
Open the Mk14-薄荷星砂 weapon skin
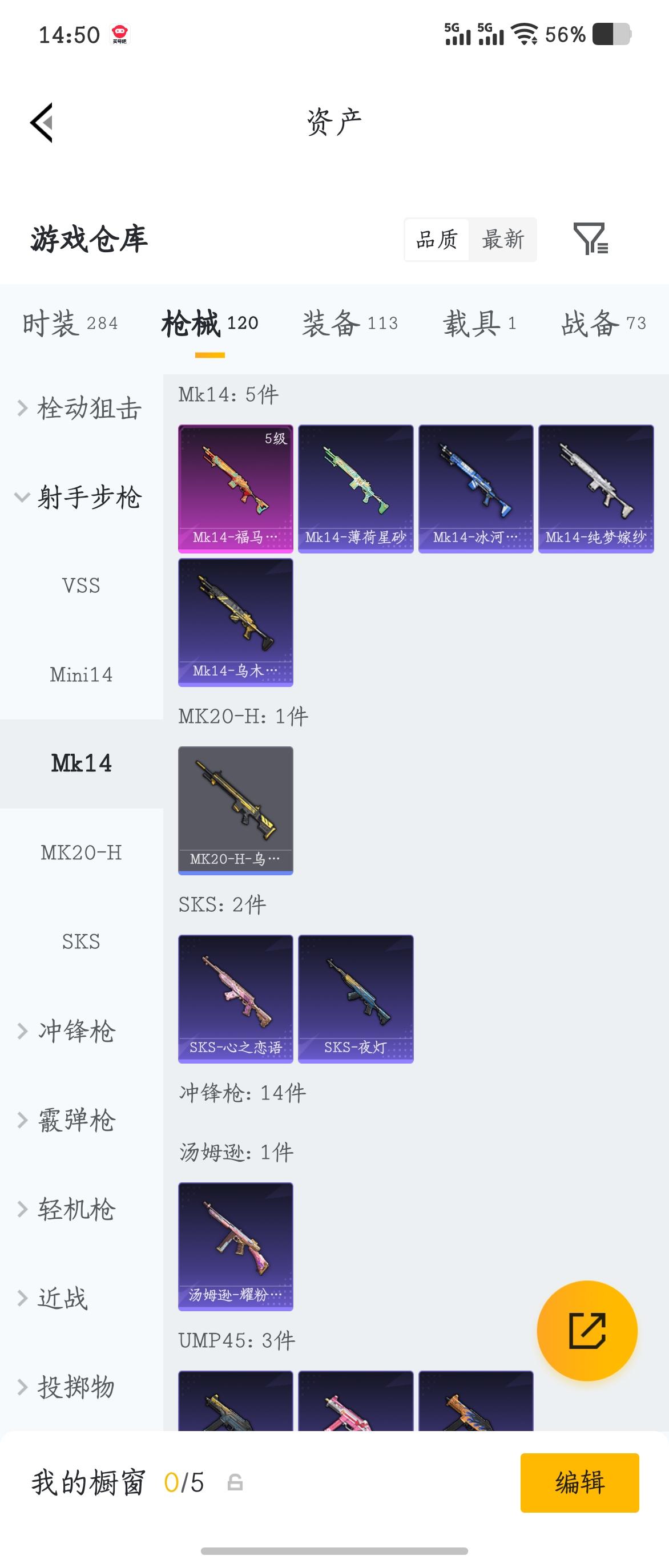(356, 487)
